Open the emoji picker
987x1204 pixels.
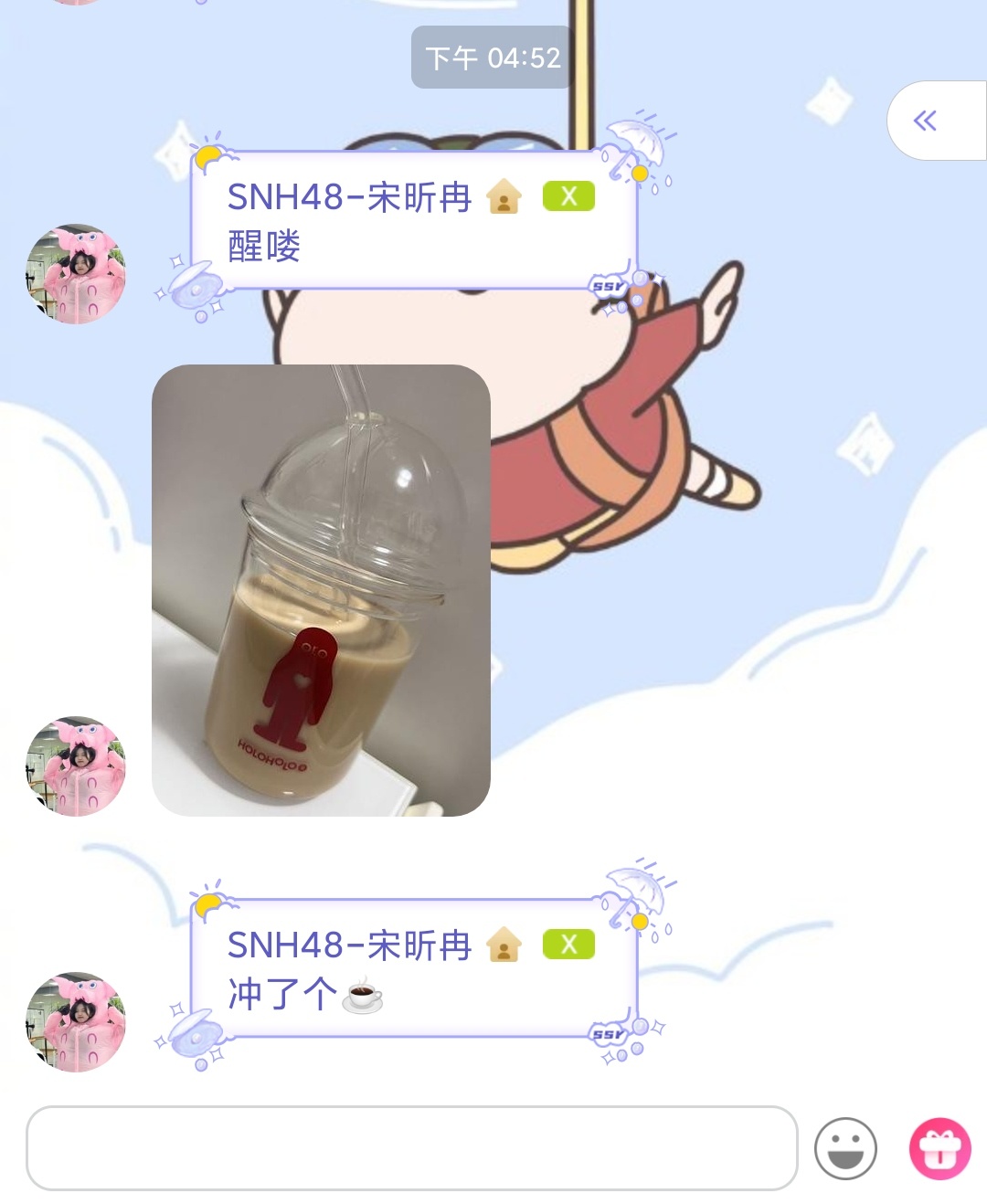[845, 1148]
